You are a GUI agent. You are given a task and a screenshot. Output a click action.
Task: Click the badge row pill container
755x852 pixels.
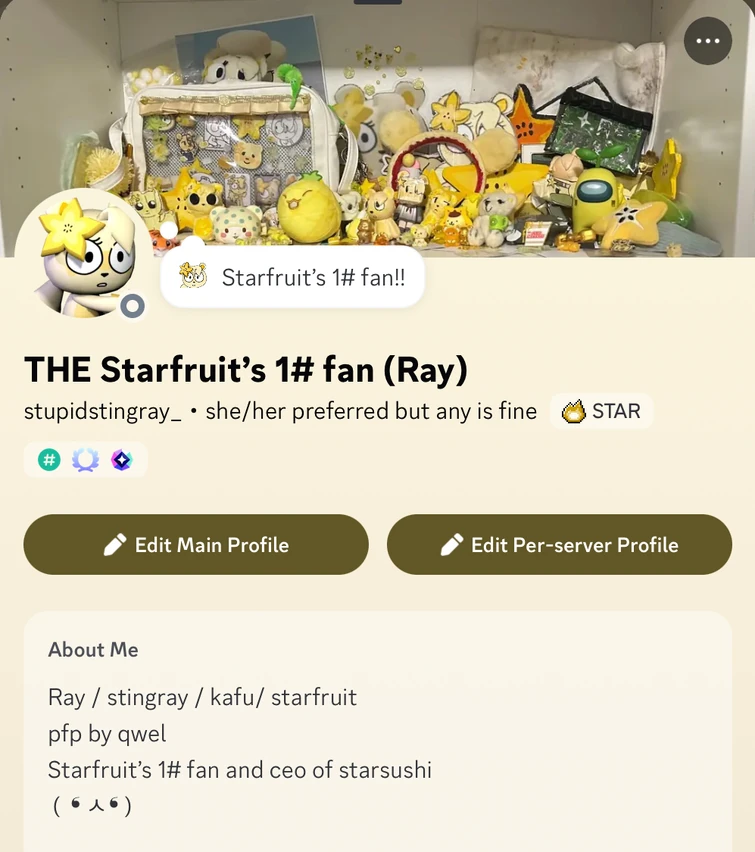tap(85, 460)
